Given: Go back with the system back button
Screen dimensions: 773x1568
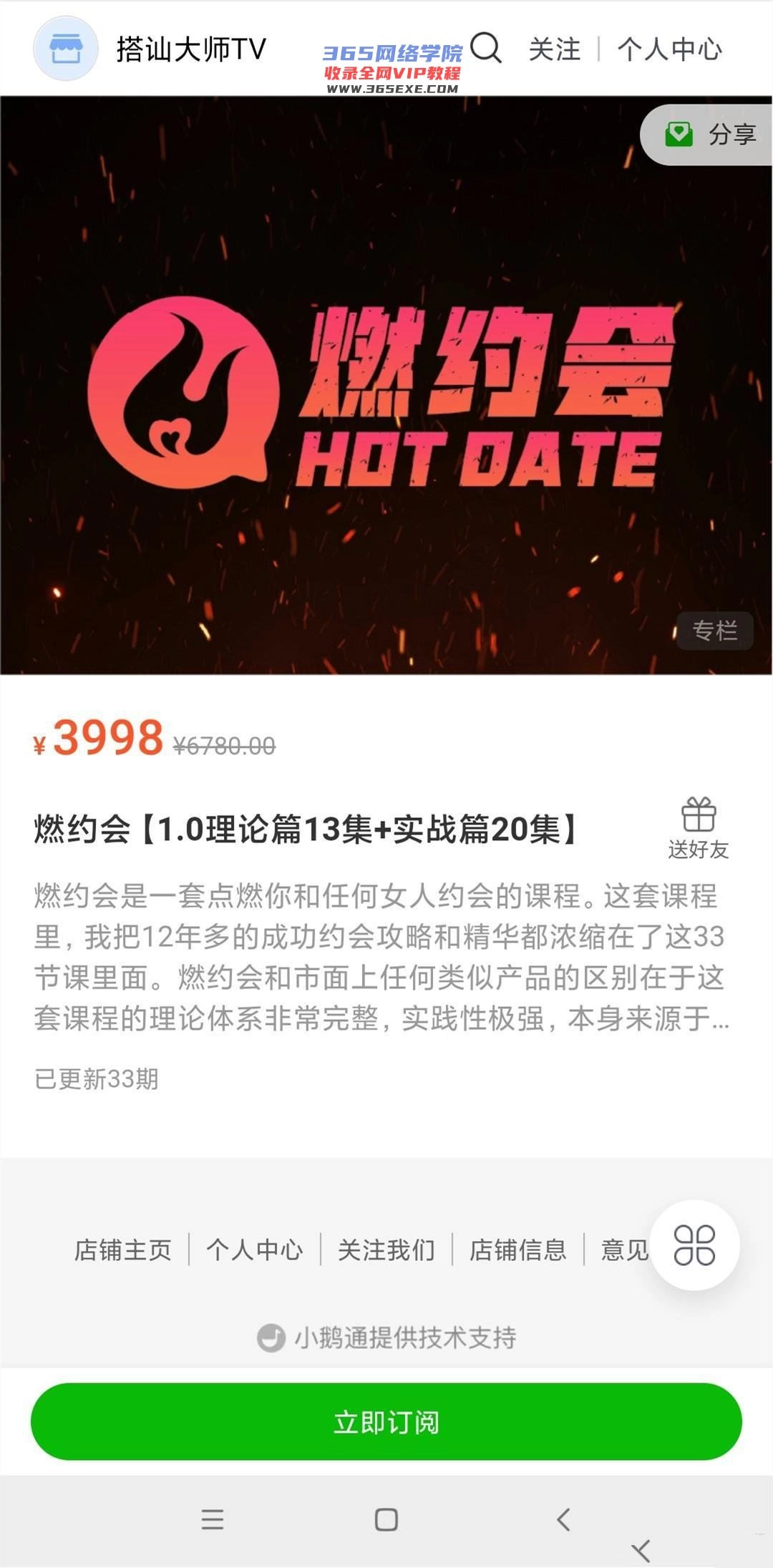Looking at the screenshot, I should tap(564, 1519).
